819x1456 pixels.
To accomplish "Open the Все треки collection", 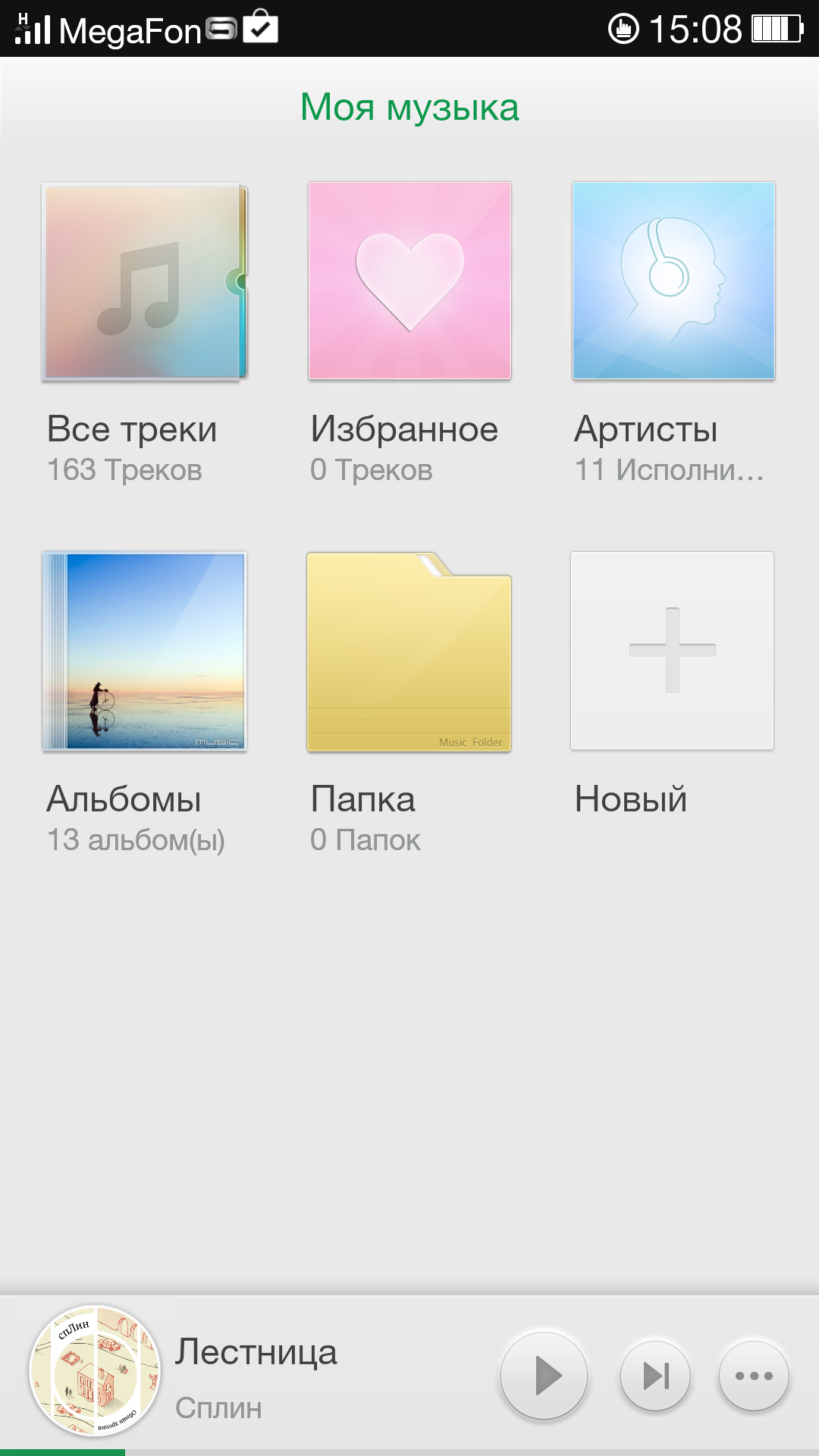I will [144, 281].
